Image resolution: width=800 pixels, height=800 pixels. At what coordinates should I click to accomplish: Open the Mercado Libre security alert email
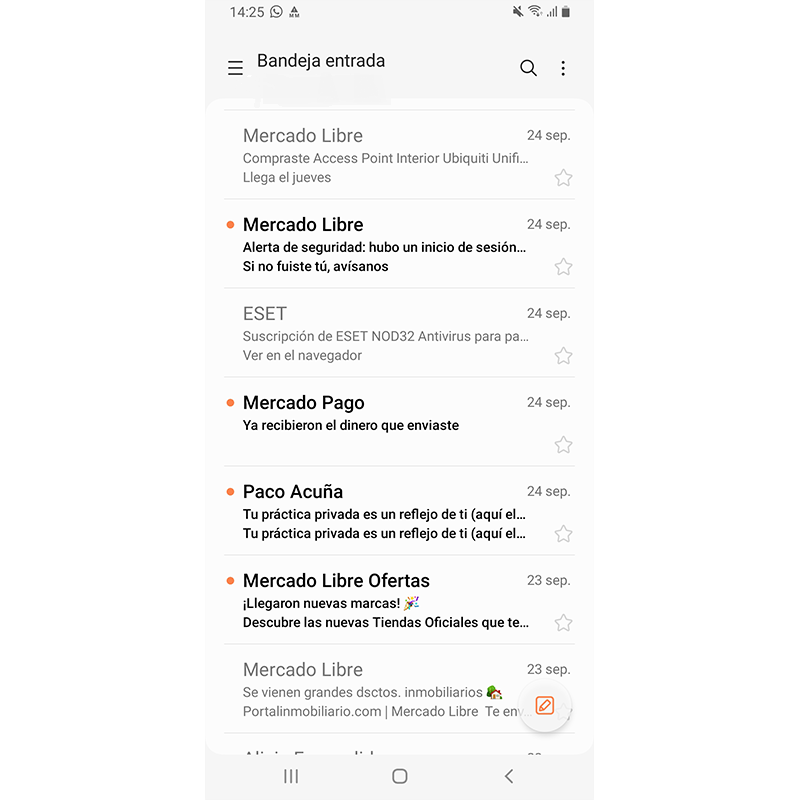(385, 245)
